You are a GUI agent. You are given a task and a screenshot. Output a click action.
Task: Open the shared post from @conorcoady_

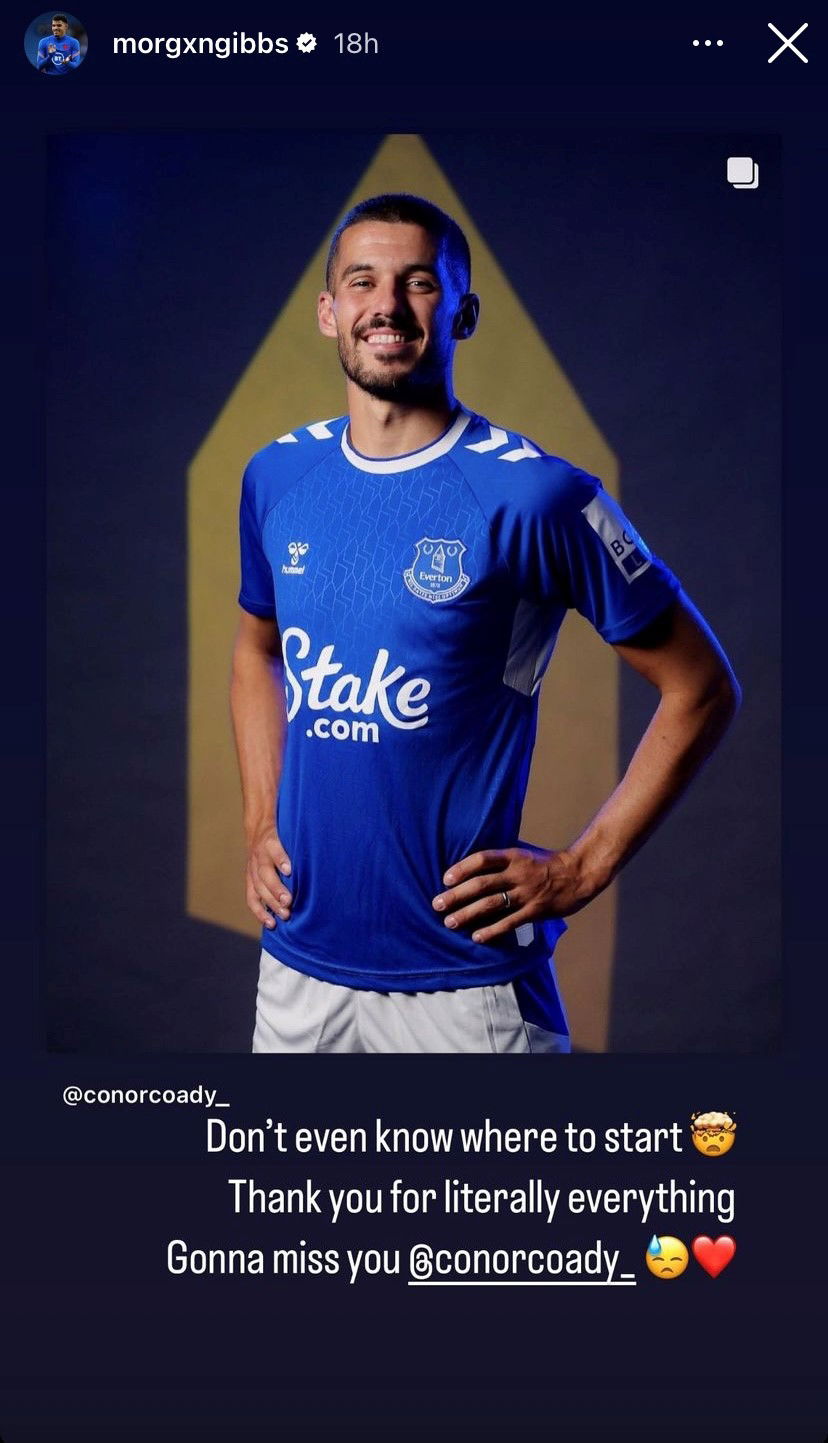click(x=414, y=593)
